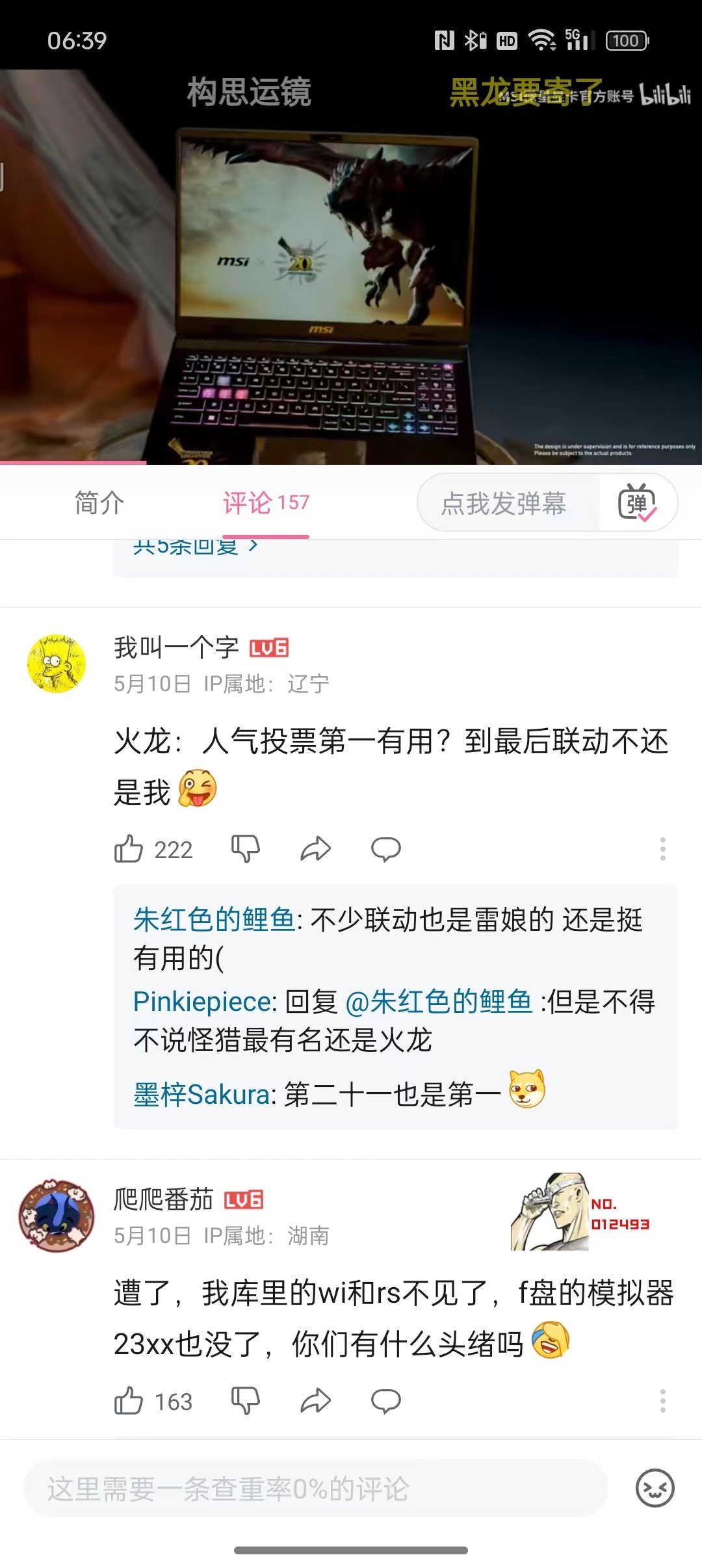Like 我叫一个字's comment with 222 likes

(x=129, y=849)
